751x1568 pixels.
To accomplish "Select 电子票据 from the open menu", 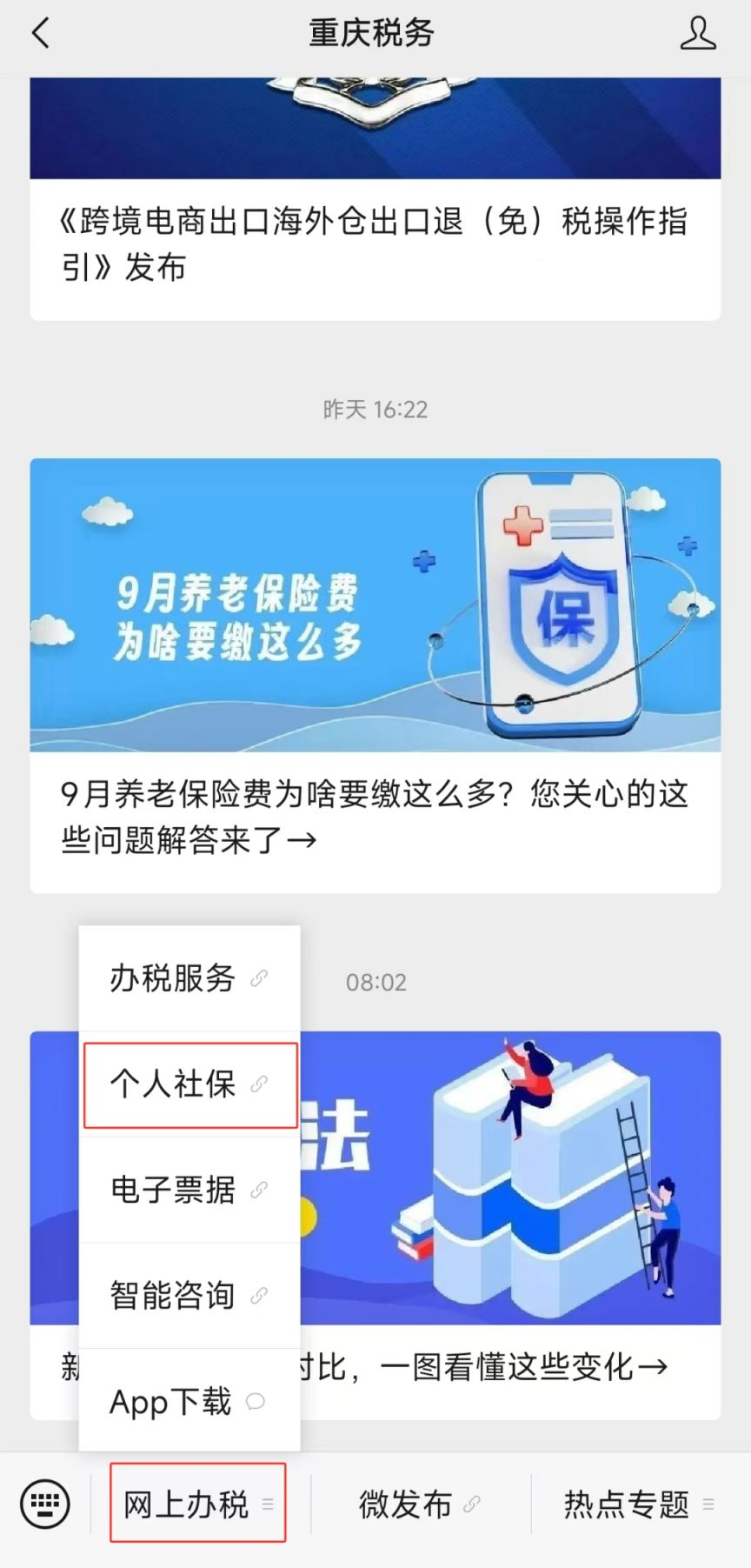I will pyautogui.click(x=171, y=1190).
